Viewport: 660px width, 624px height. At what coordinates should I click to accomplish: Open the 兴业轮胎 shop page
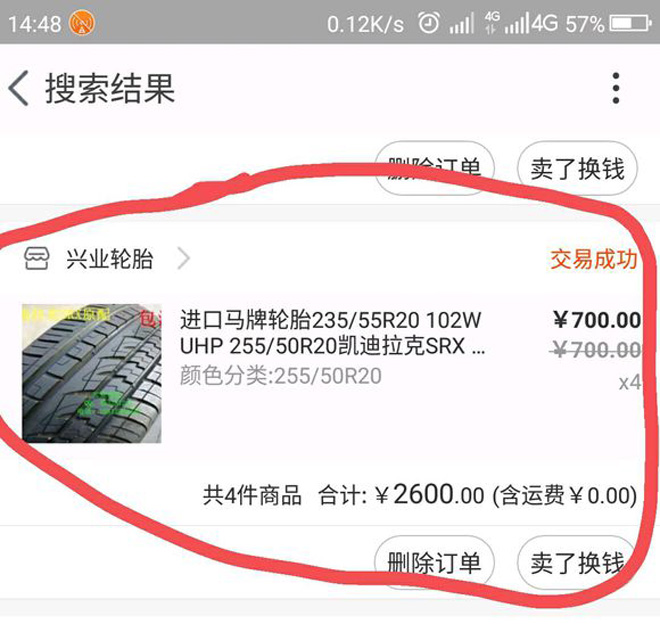coord(110,260)
